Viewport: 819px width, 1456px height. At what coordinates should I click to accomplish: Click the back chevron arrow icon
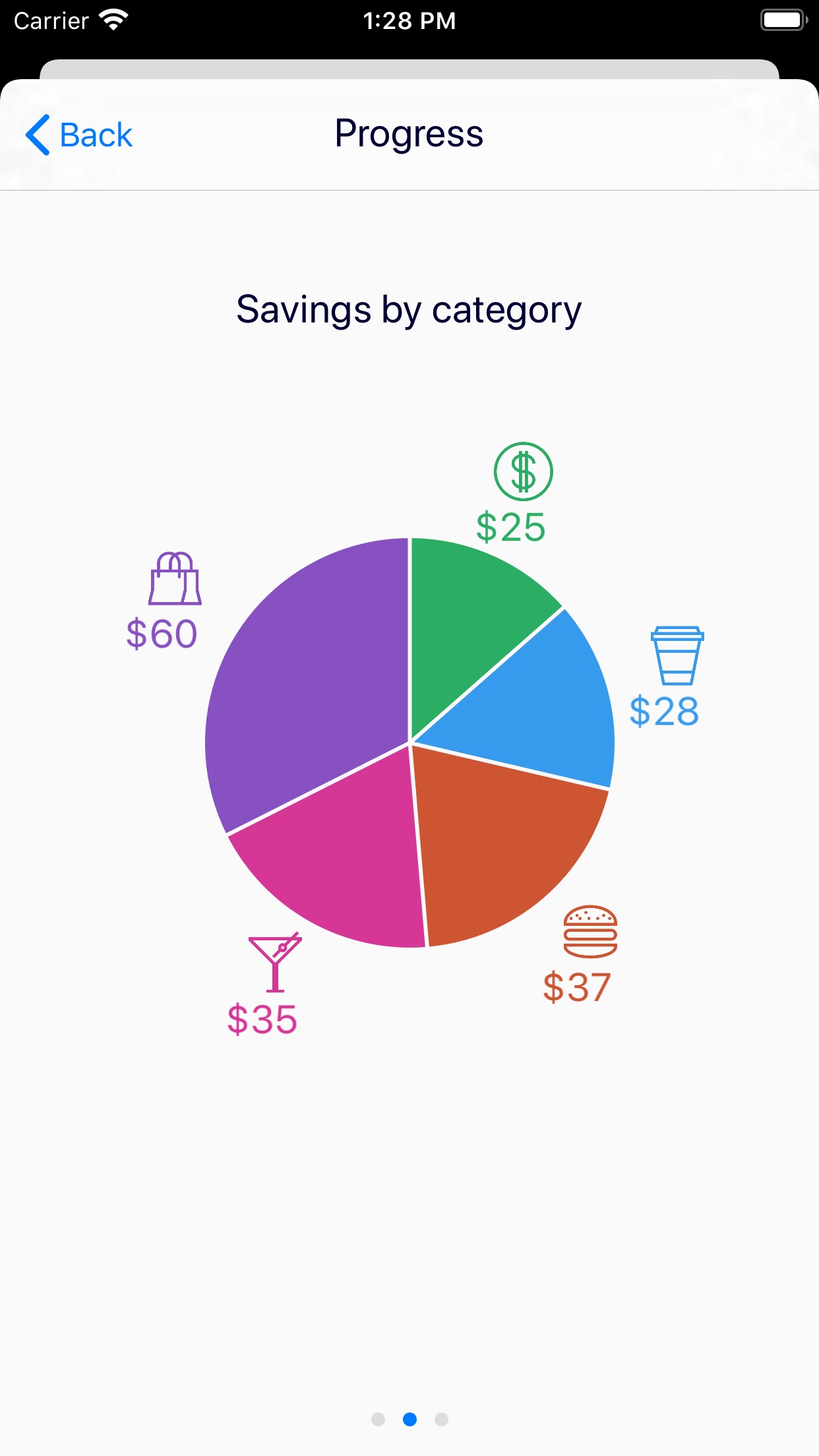tap(38, 135)
